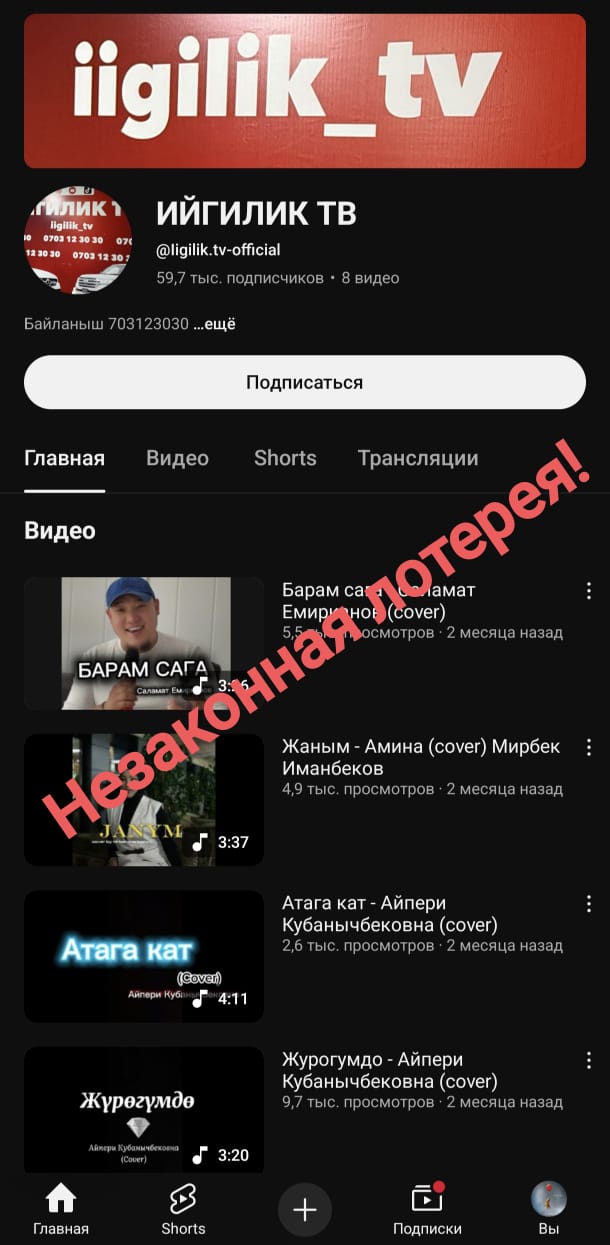Expand the channel description via …ещё
Screen dimensions: 610x1245
click(214, 324)
